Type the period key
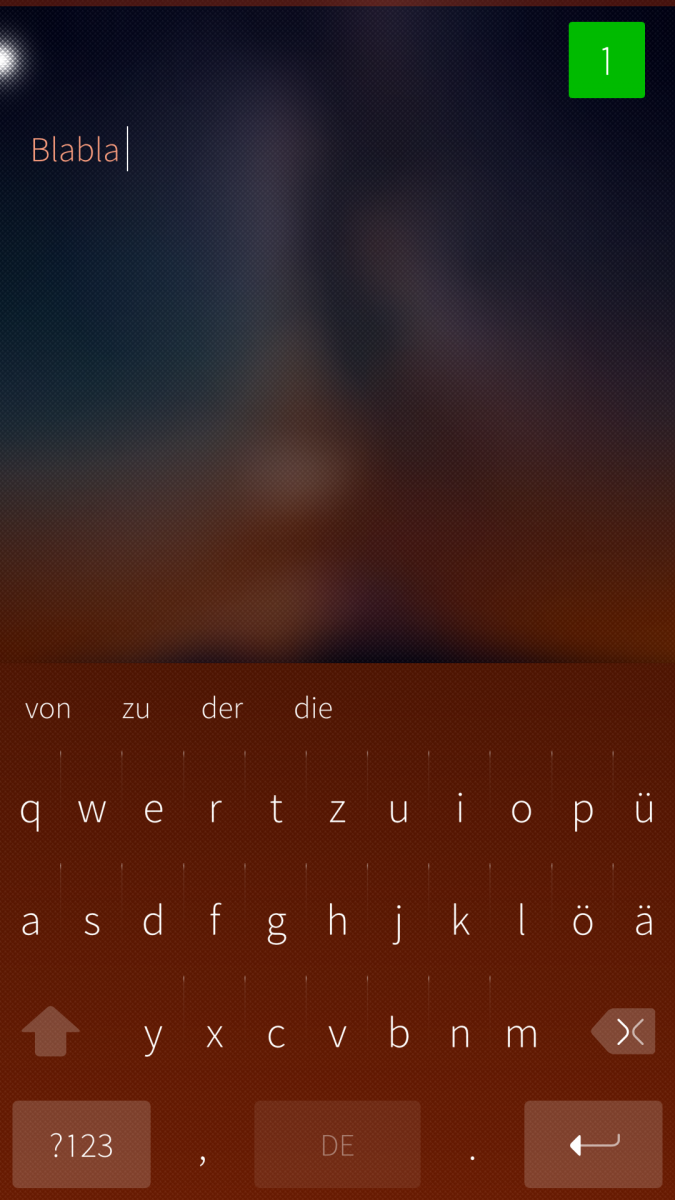The width and height of the screenshot is (675, 1200). pyautogui.click(x=472, y=1144)
